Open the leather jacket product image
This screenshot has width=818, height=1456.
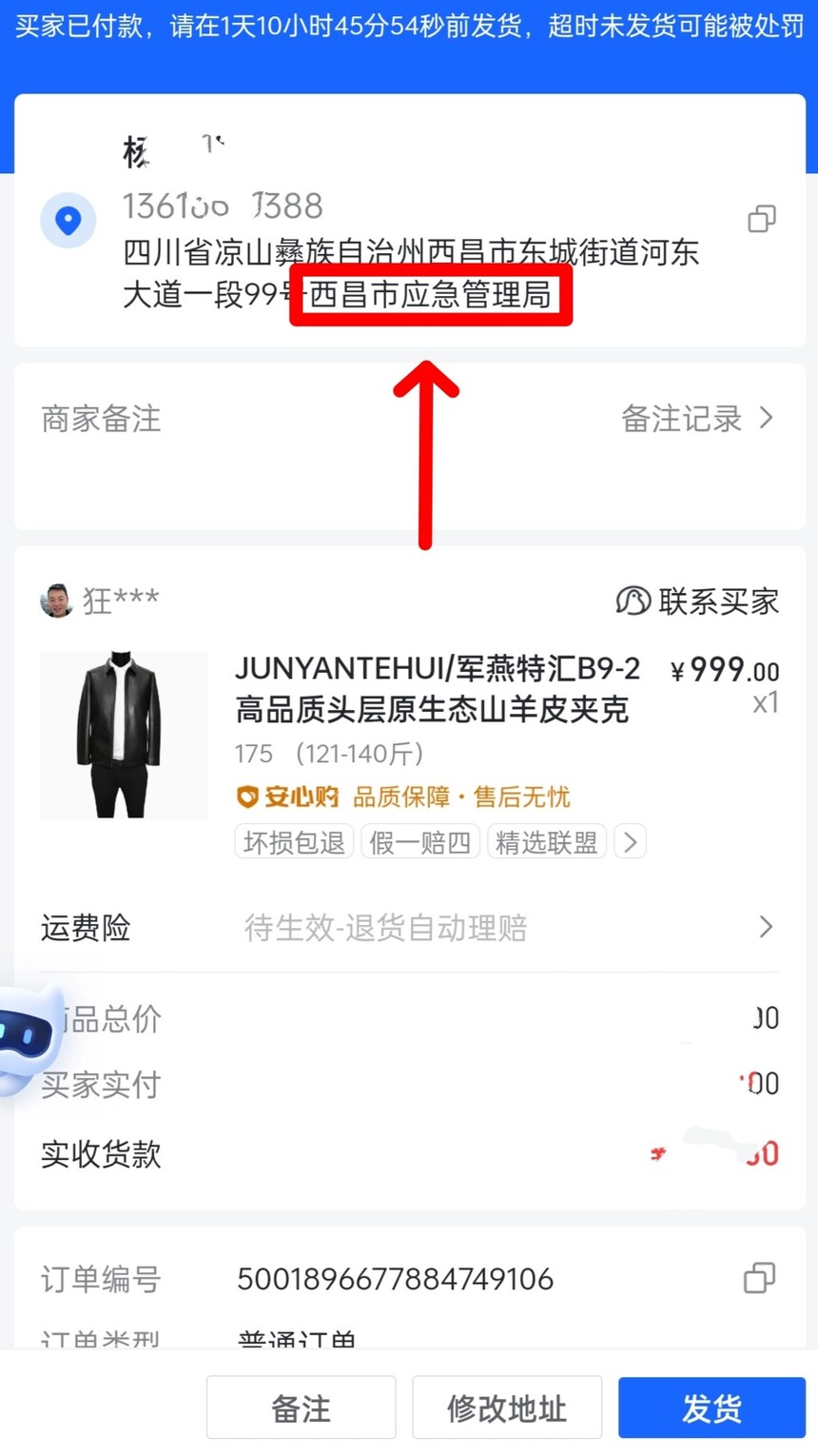(124, 735)
